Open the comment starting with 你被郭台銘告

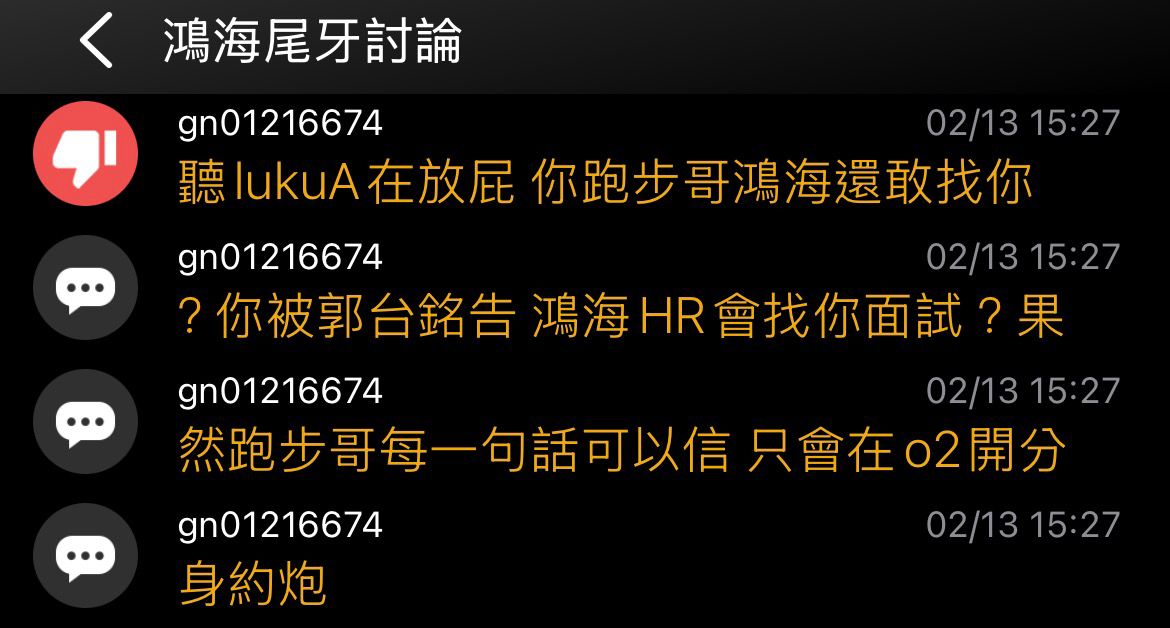click(620, 317)
